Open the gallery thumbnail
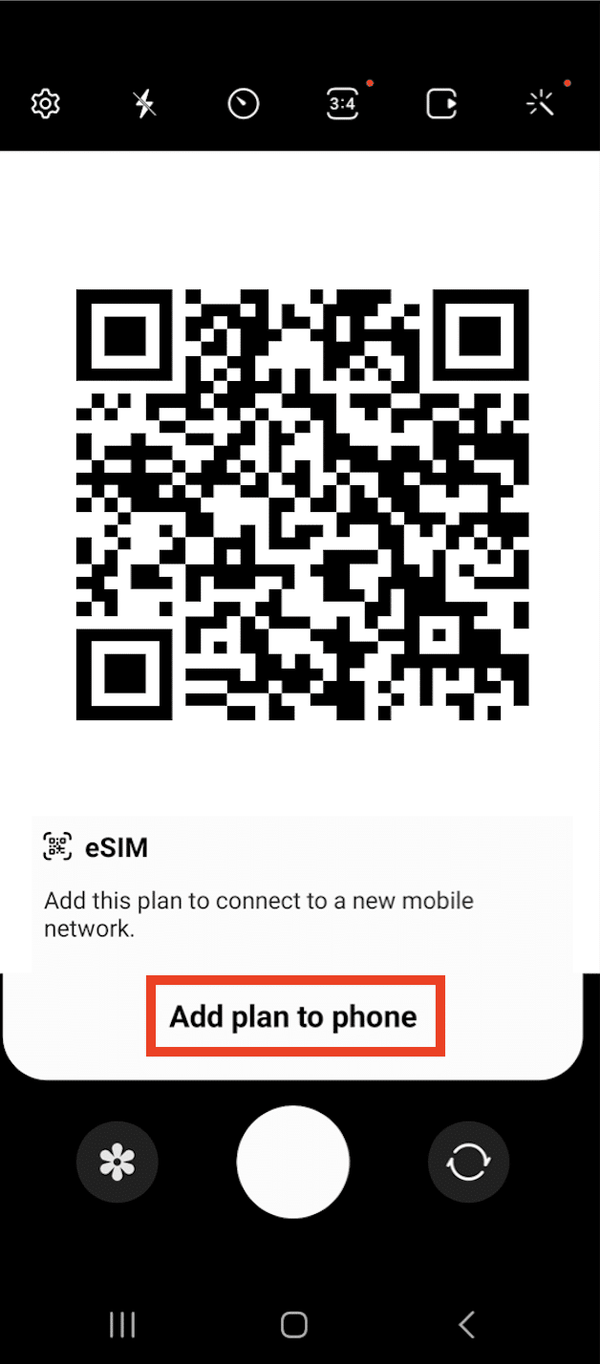 pos(117,1162)
